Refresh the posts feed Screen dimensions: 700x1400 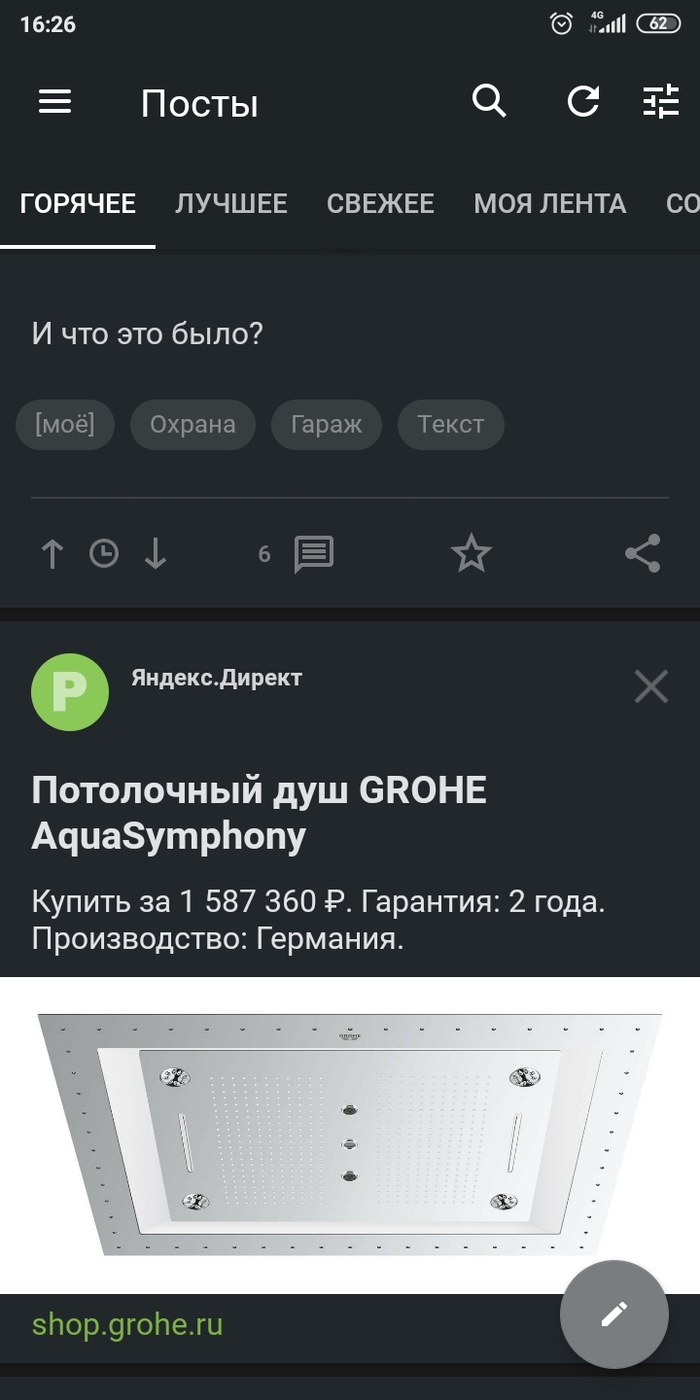pos(582,101)
